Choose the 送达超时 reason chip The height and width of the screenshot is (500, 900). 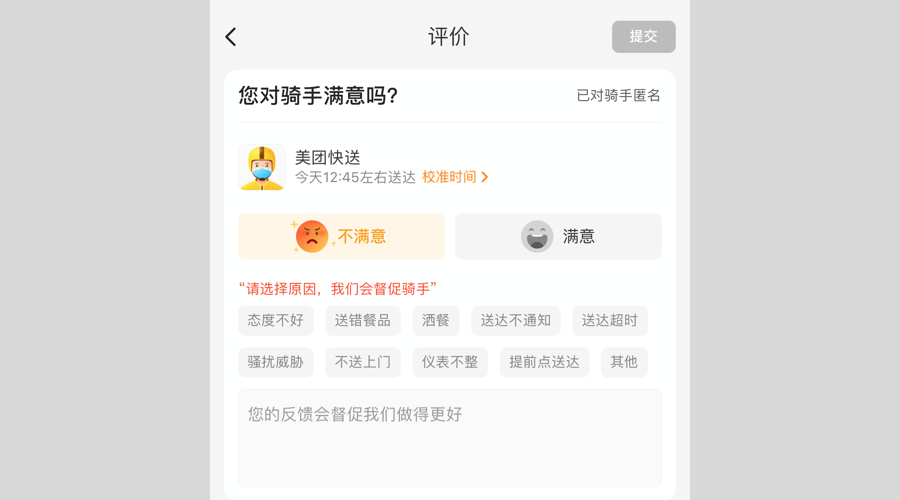[610, 321]
